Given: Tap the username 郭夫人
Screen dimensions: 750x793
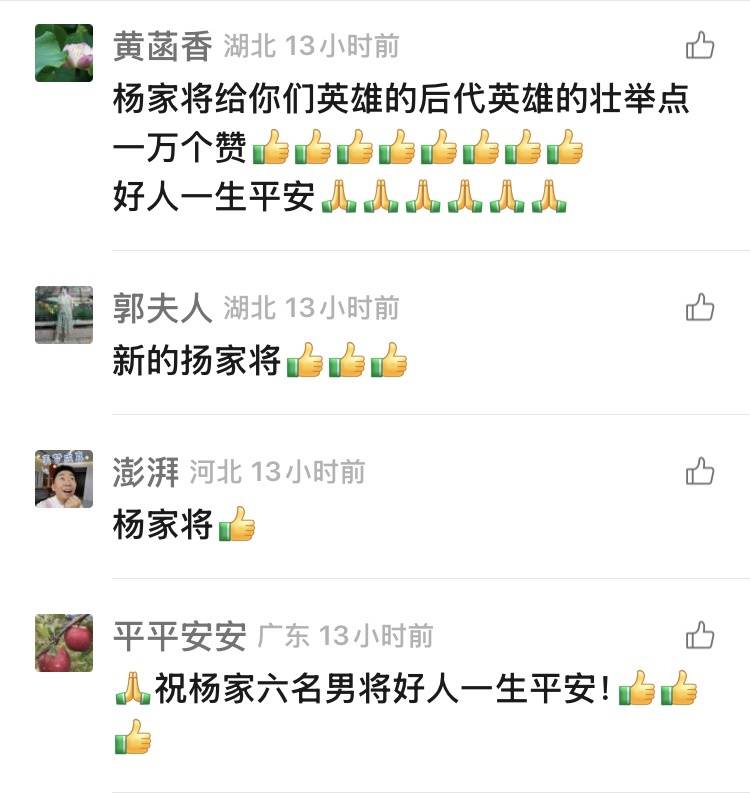Looking at the screenshot, I should coord(163,308).
